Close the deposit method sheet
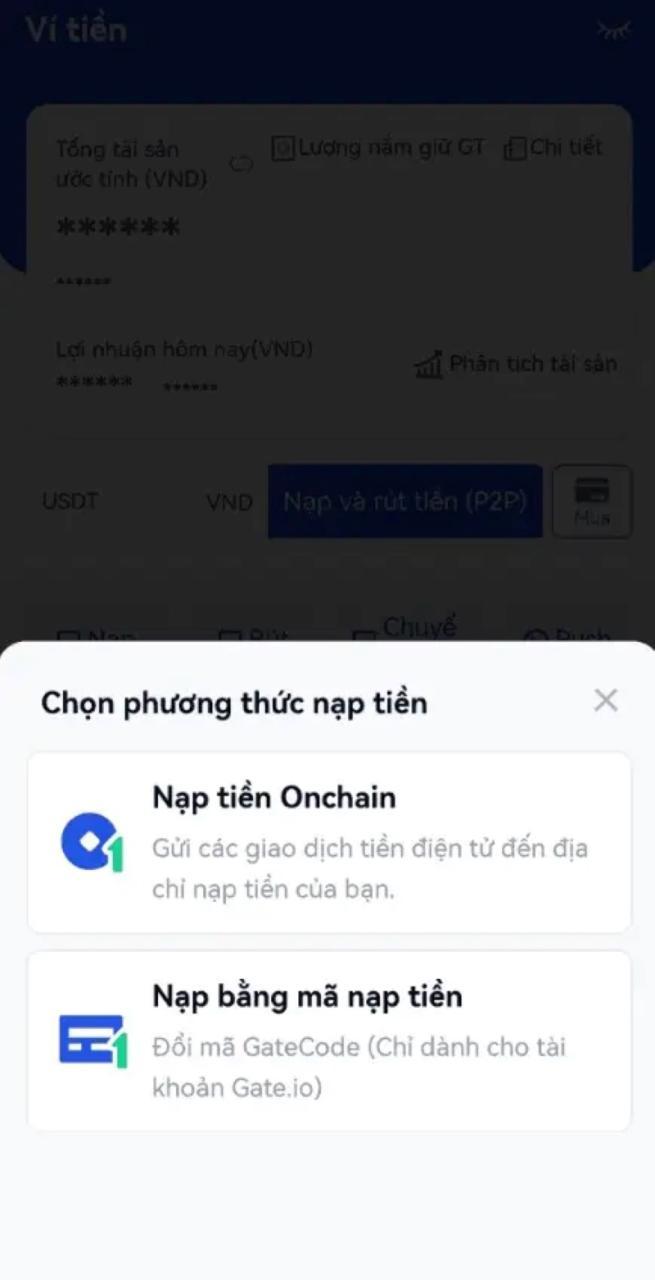The width and height of the screenshot is (655, 1280). tap(605, 701)
